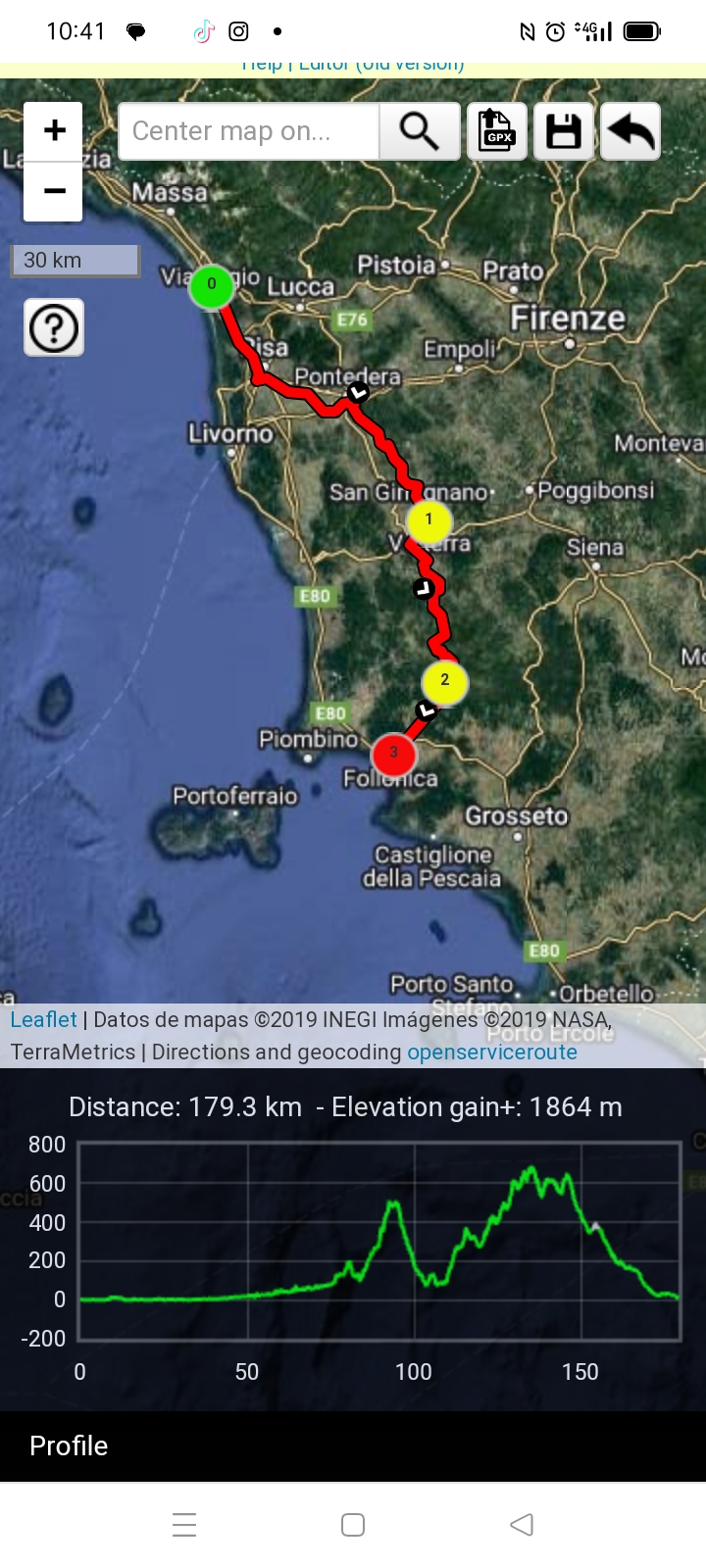Viewport: 706px width, 1568px height.
Task: Open the openserviceroute link
Action: (492, 1052)
